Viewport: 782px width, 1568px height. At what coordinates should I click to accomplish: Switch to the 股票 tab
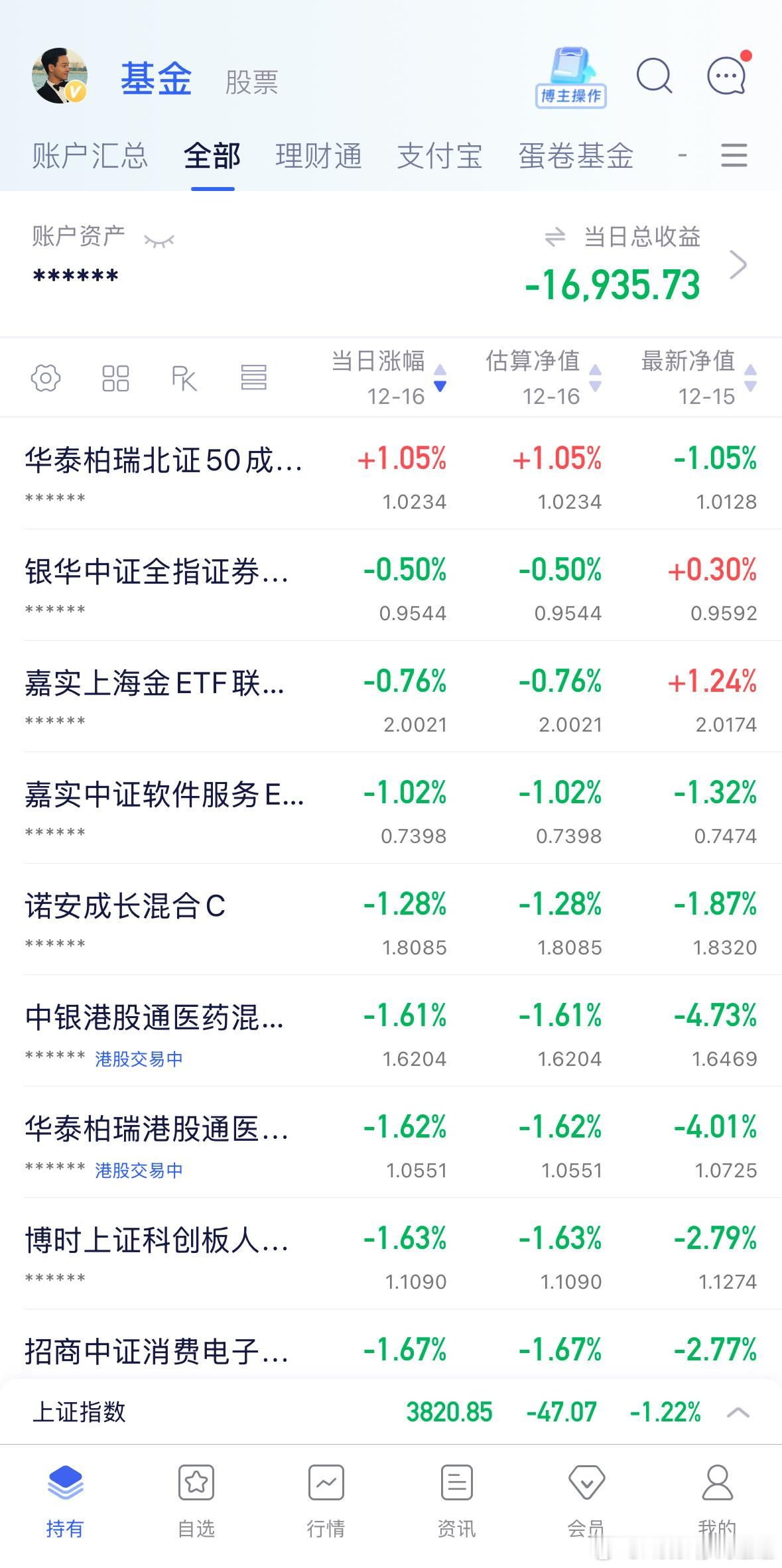(250, 82)
